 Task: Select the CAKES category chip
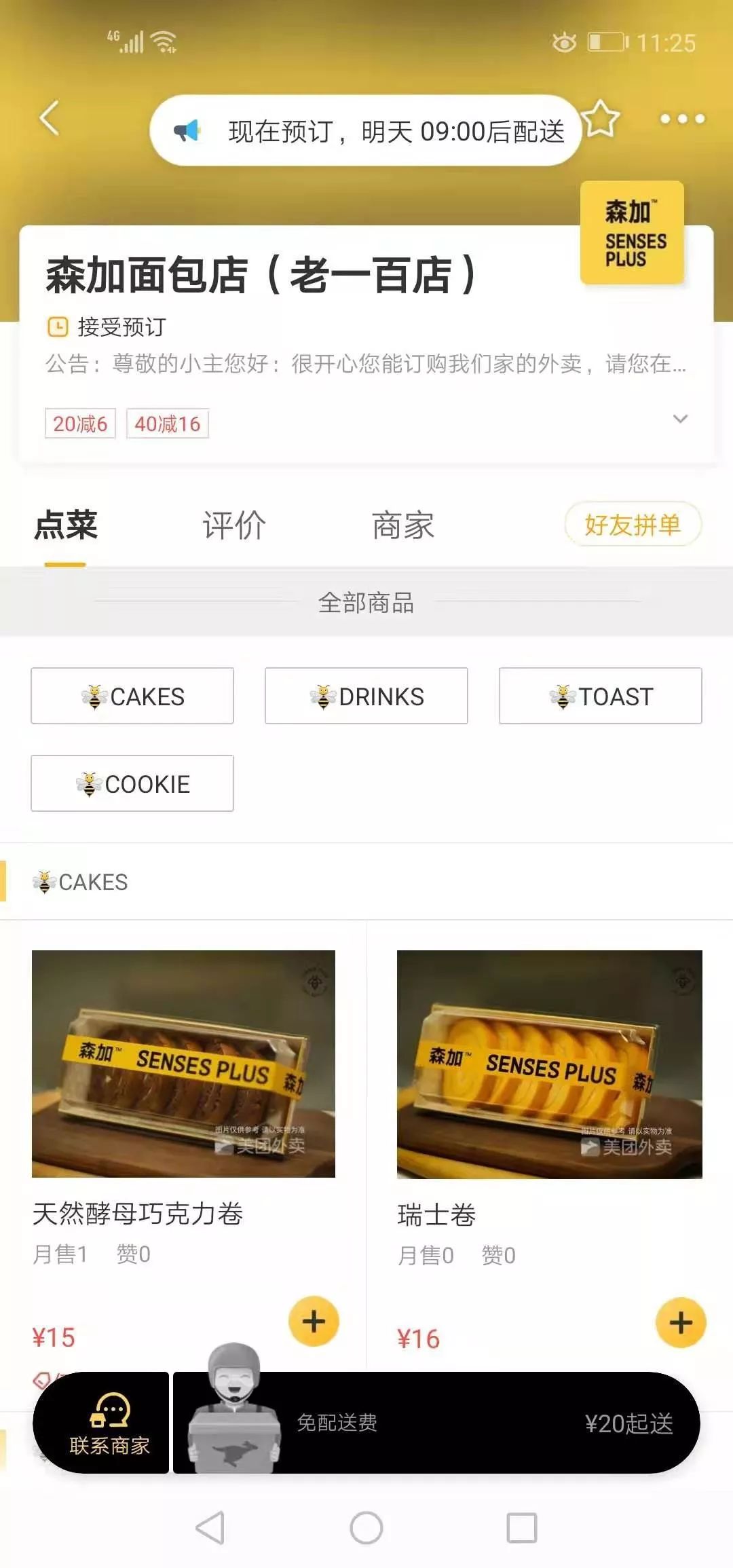pyautogui.click(x=132, y=696)
